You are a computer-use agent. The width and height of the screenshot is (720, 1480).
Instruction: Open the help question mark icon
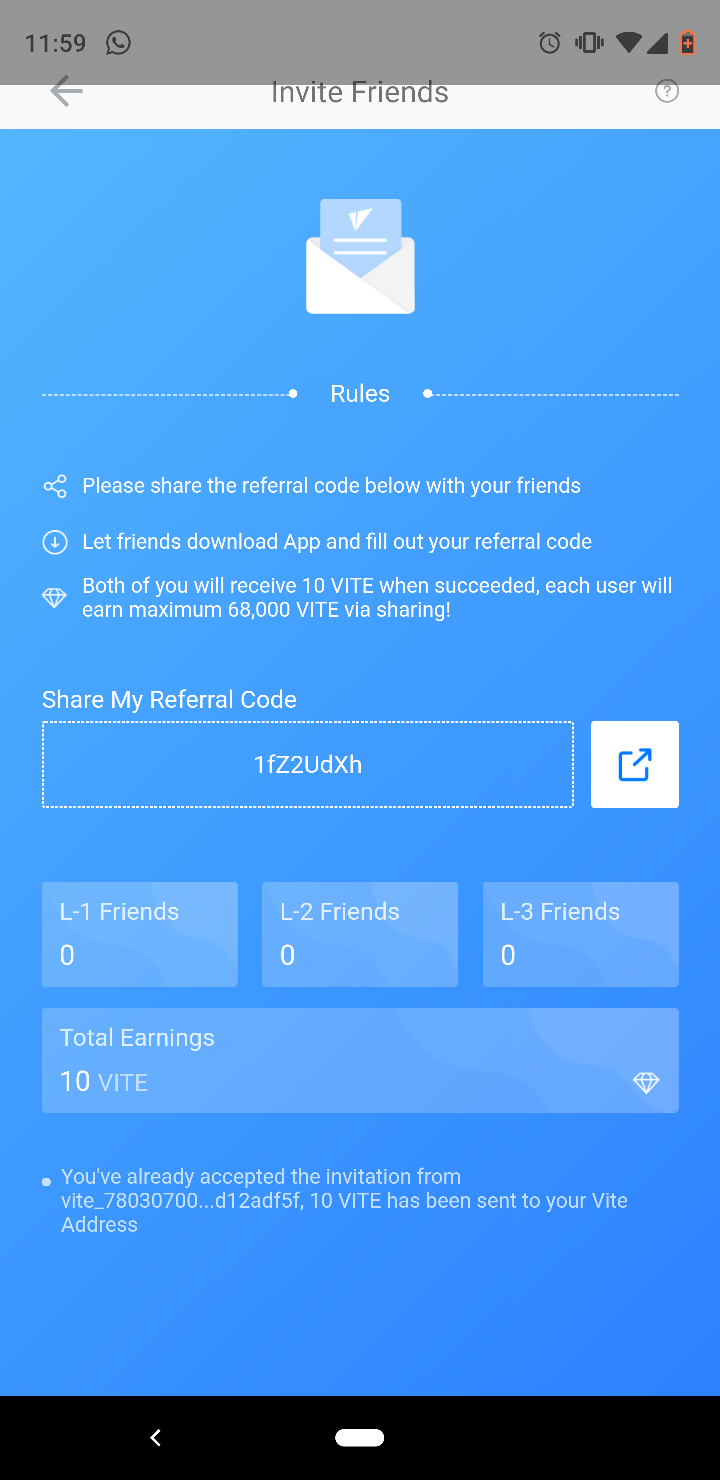click(x=667, y=92)
